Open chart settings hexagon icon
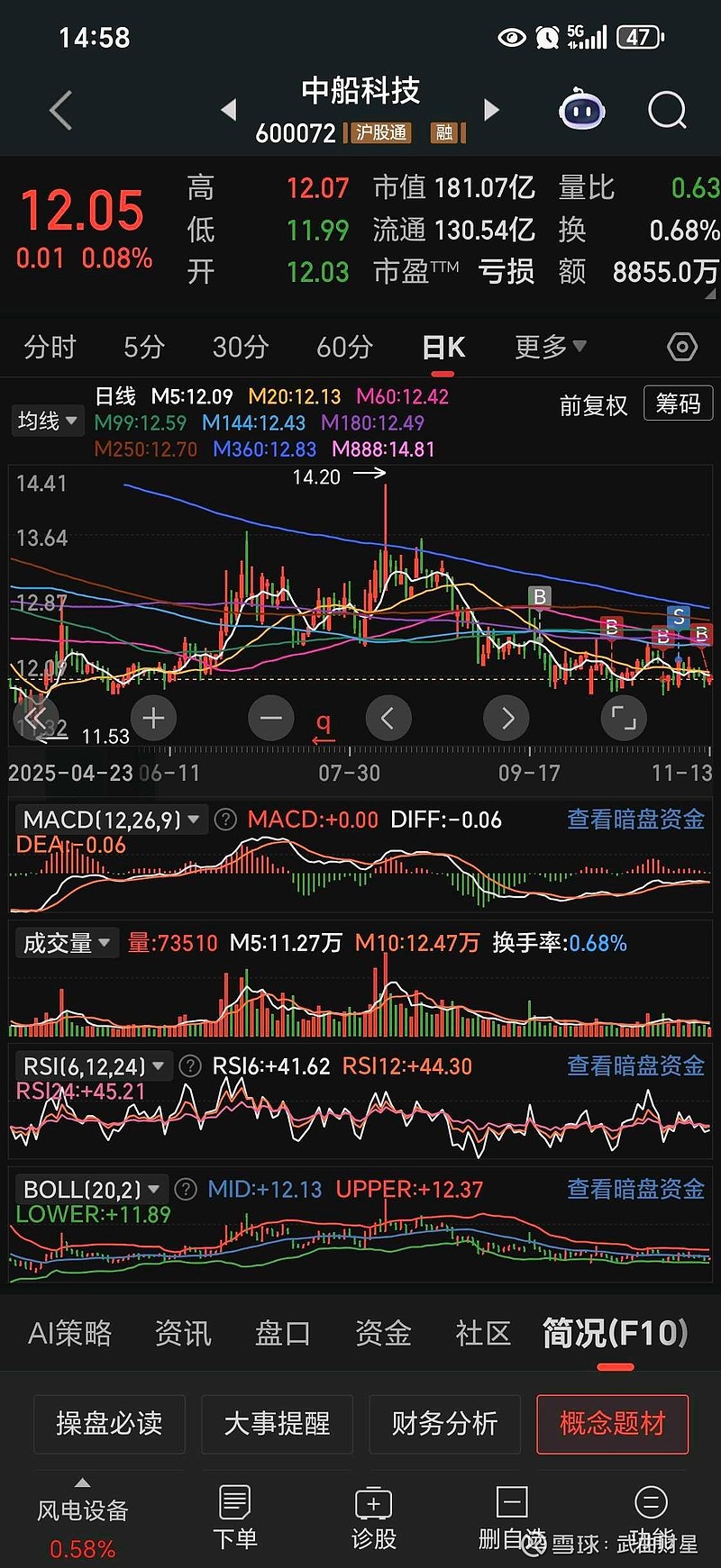721x1568 pixels. (682, 347)
